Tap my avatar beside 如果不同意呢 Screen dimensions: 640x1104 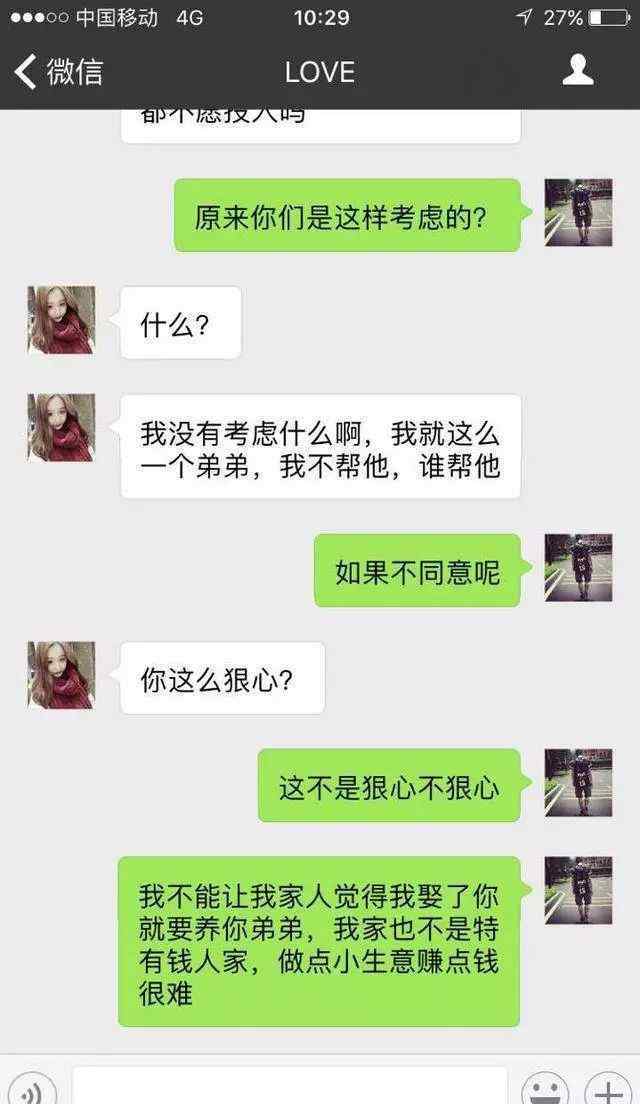(x=579, y=567)
